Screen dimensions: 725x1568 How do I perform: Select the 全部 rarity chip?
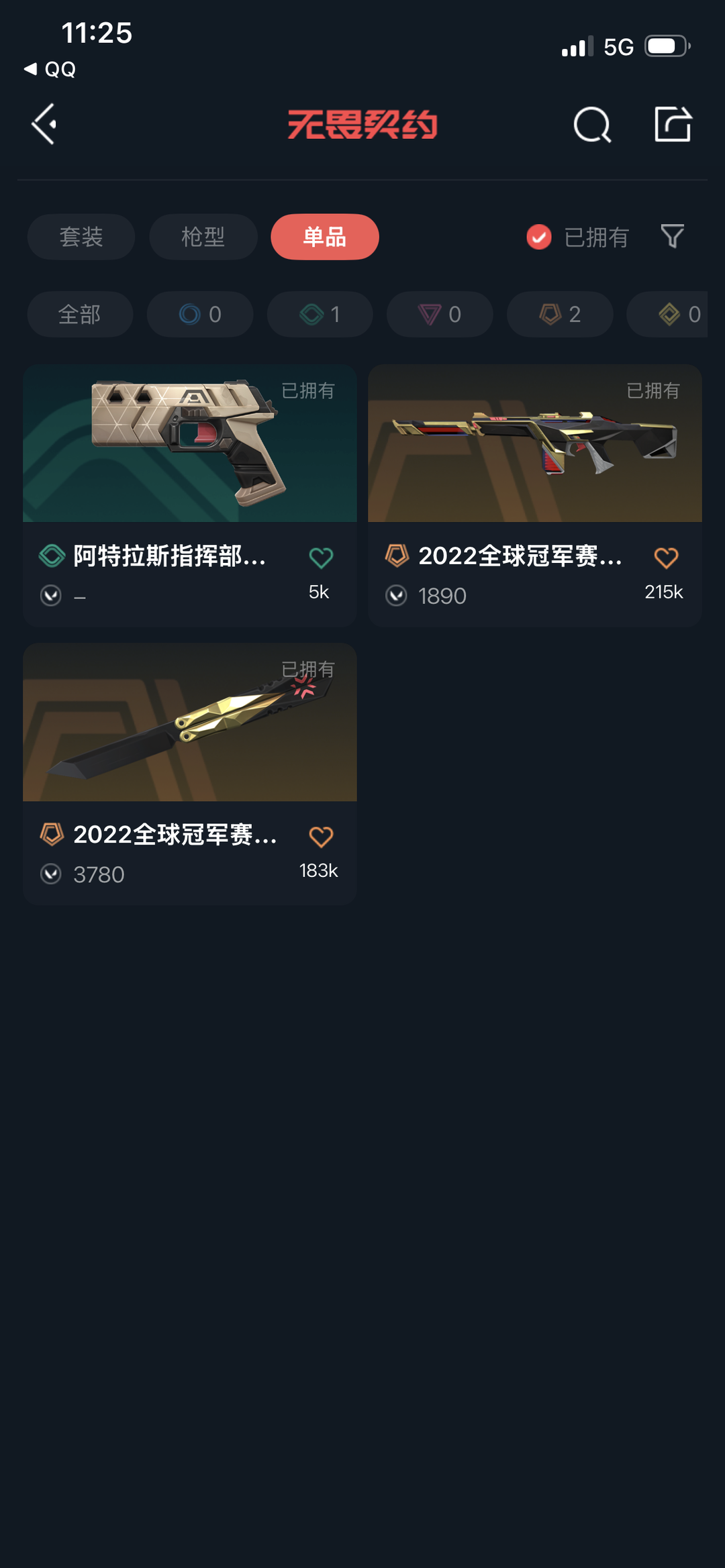pyautogui.click(x=80, y=314)
